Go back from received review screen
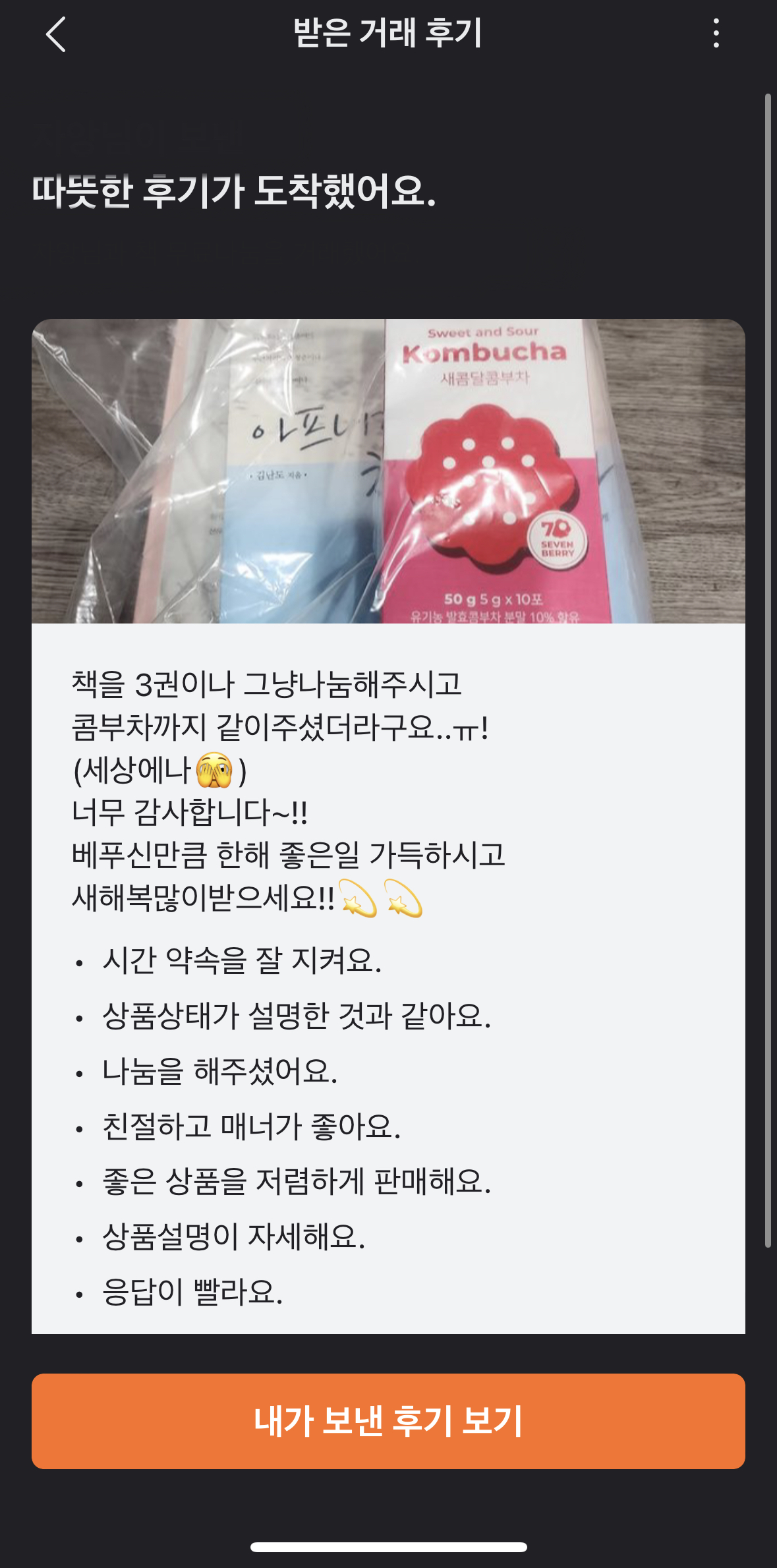777x1568 pixels. pos(56,34)
